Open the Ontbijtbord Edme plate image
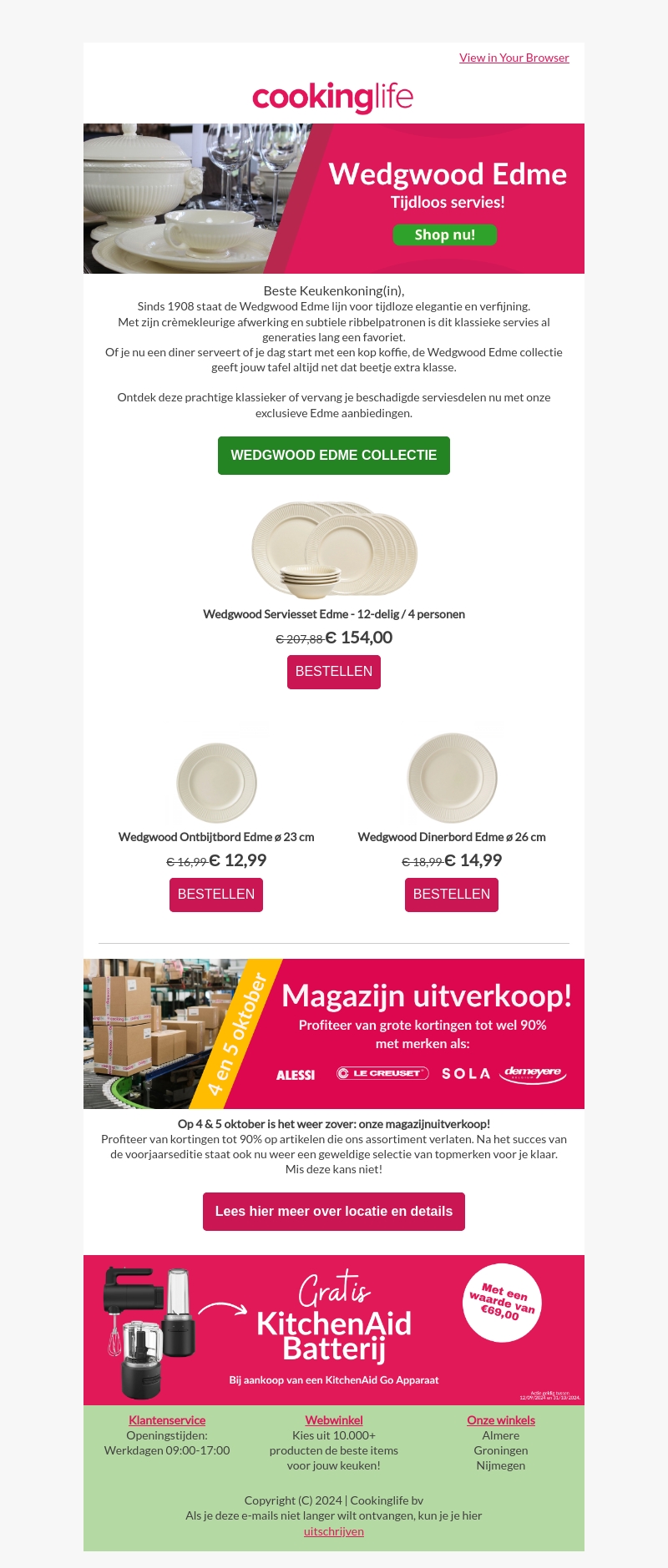Screen dimensions: 668x1568 (x=216, y=782)
